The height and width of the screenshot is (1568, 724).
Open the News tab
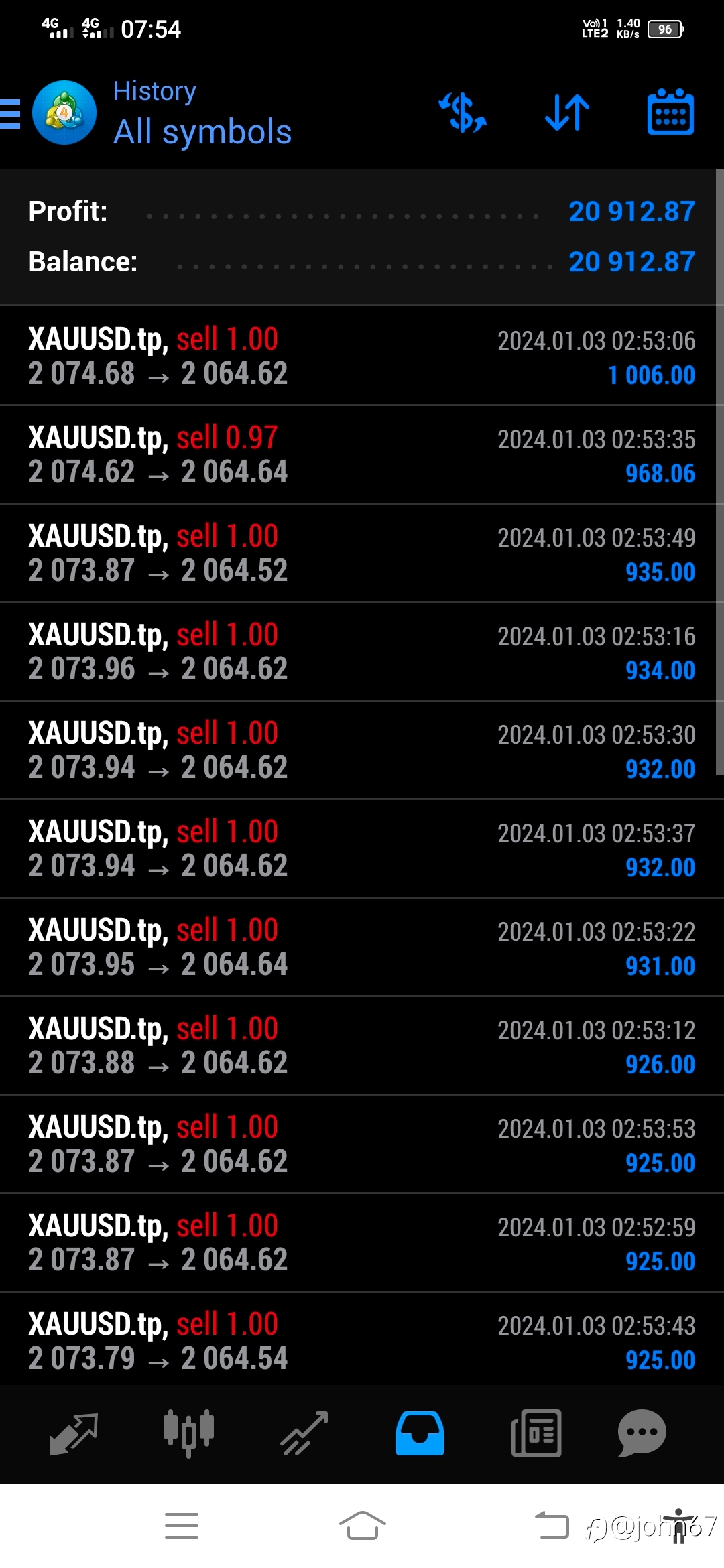point(536,1433)
